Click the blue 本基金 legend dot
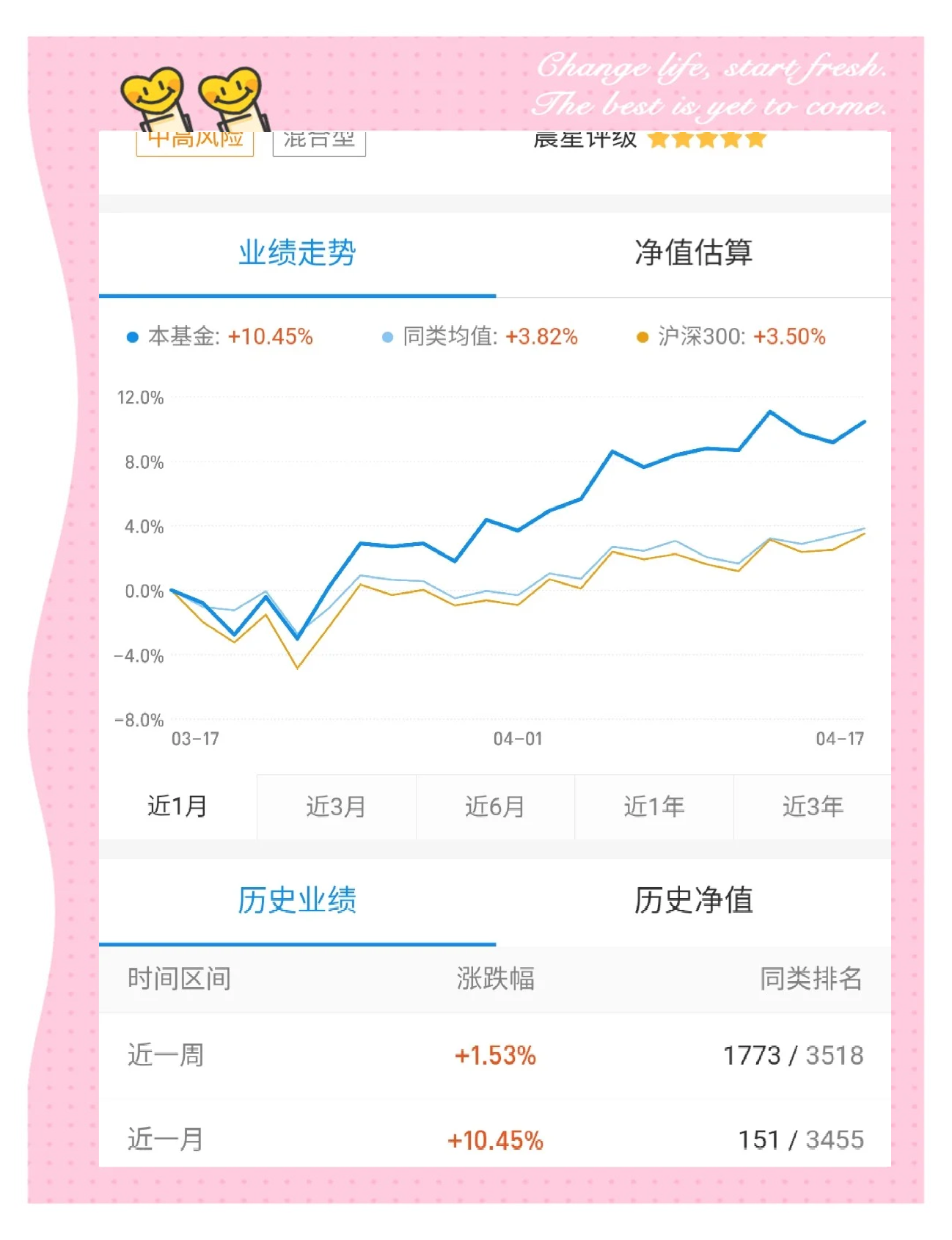The image size is (952, 1240). [132, 337]
